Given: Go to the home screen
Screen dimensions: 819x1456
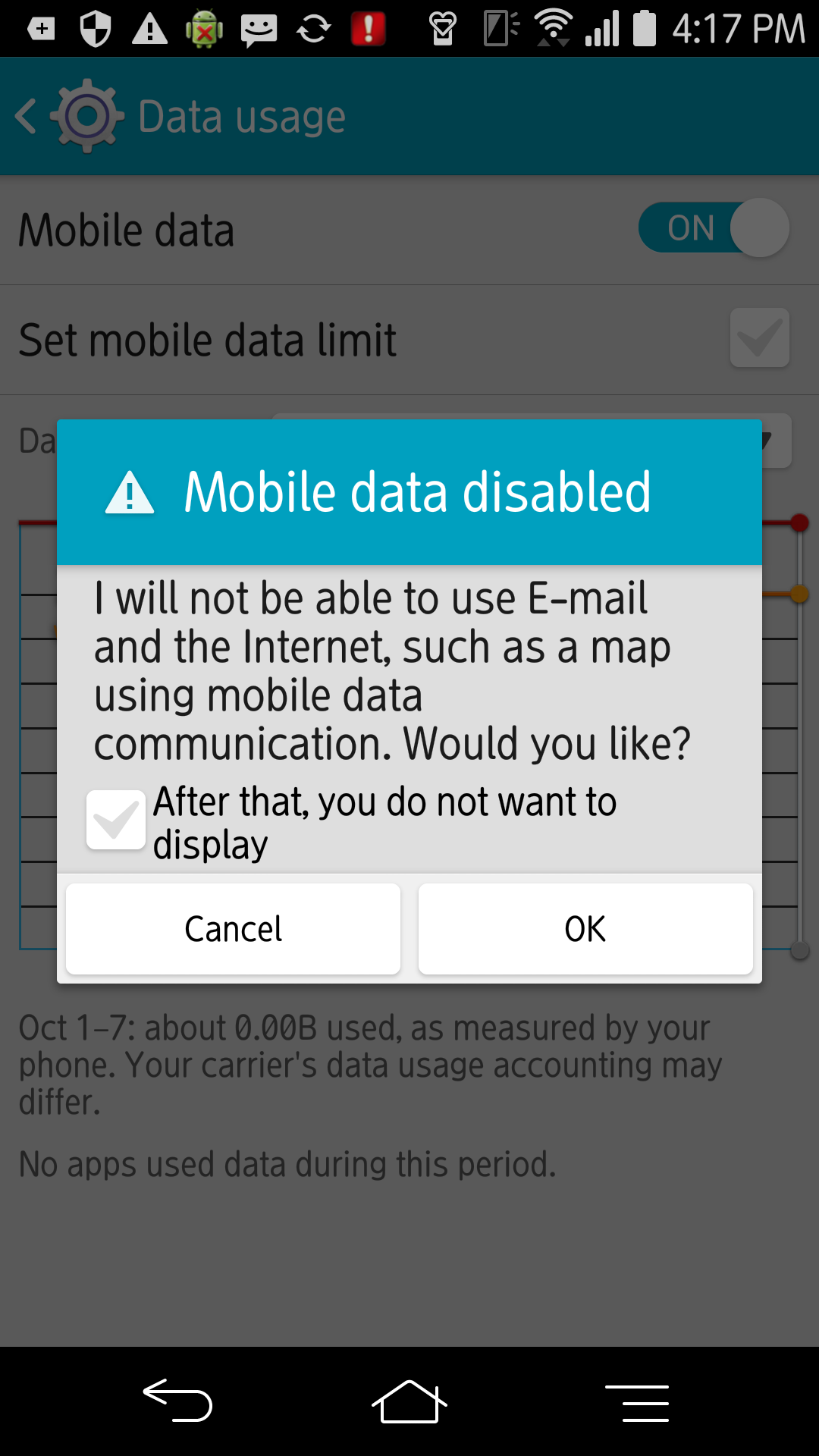Looking at the screenshot, I should click(x=409, y=1401).
